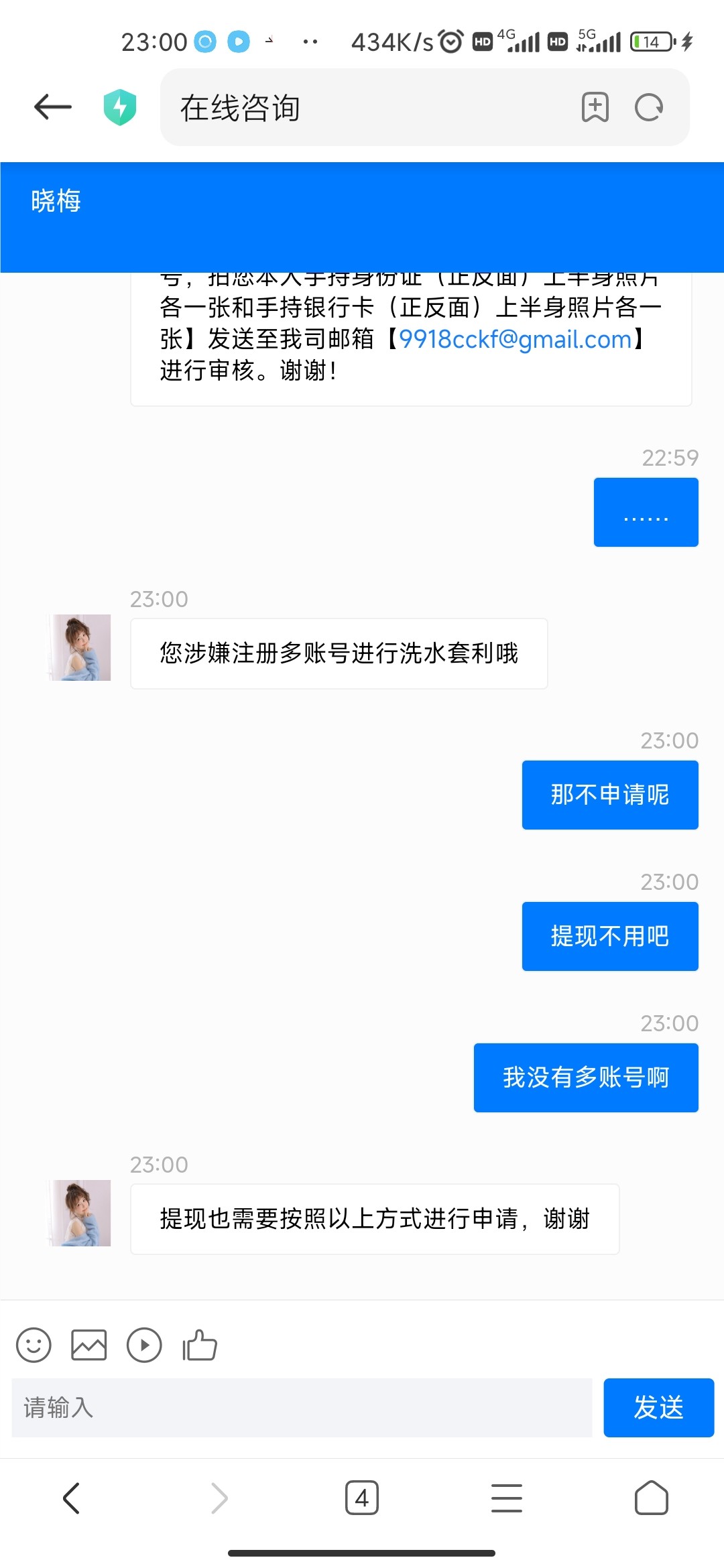This screenshot has height=1568, width=724.
Task: Open the browser menu
Action: point(507,1498)
